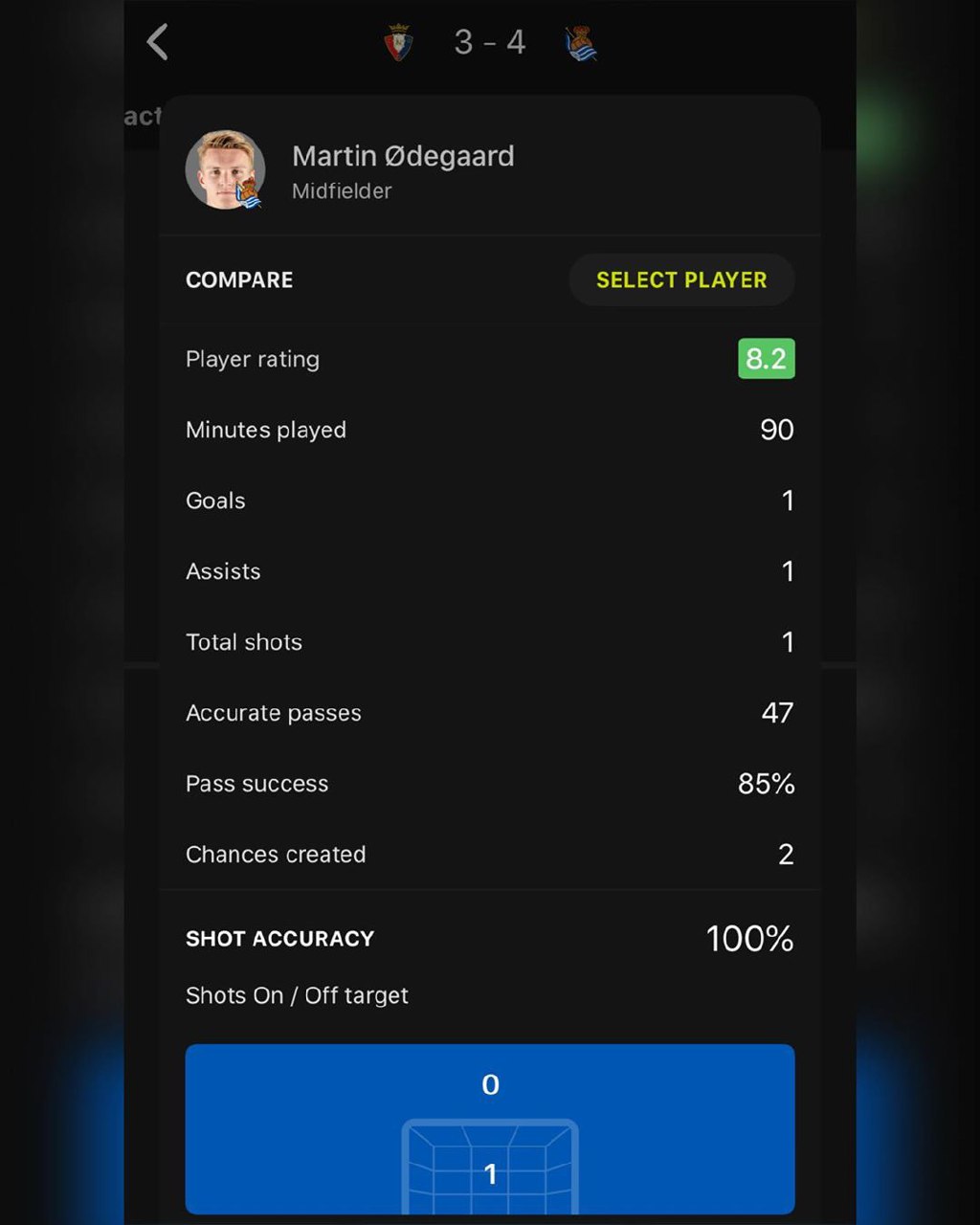
Task: Go back with the top-left arrow
Action: pyautogui.click(x=158, y=42)
